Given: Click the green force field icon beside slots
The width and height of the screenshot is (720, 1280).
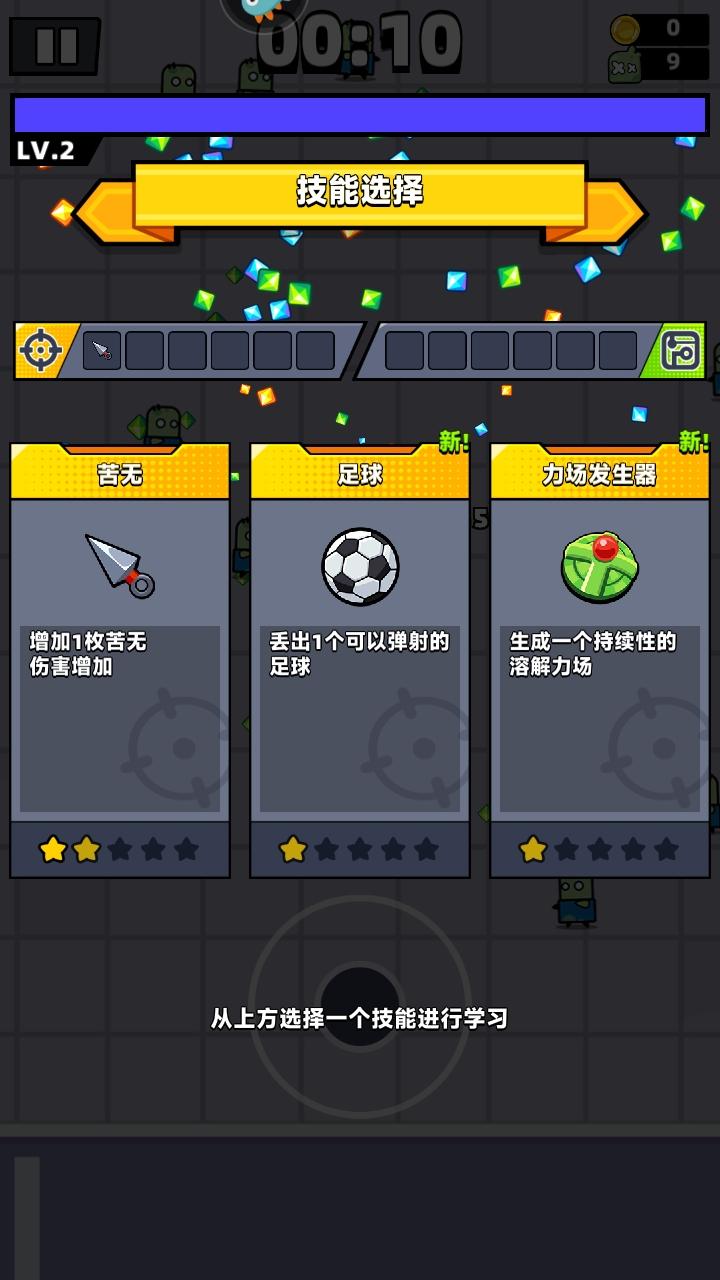Looking at the screenshot, I should [681, 350].
